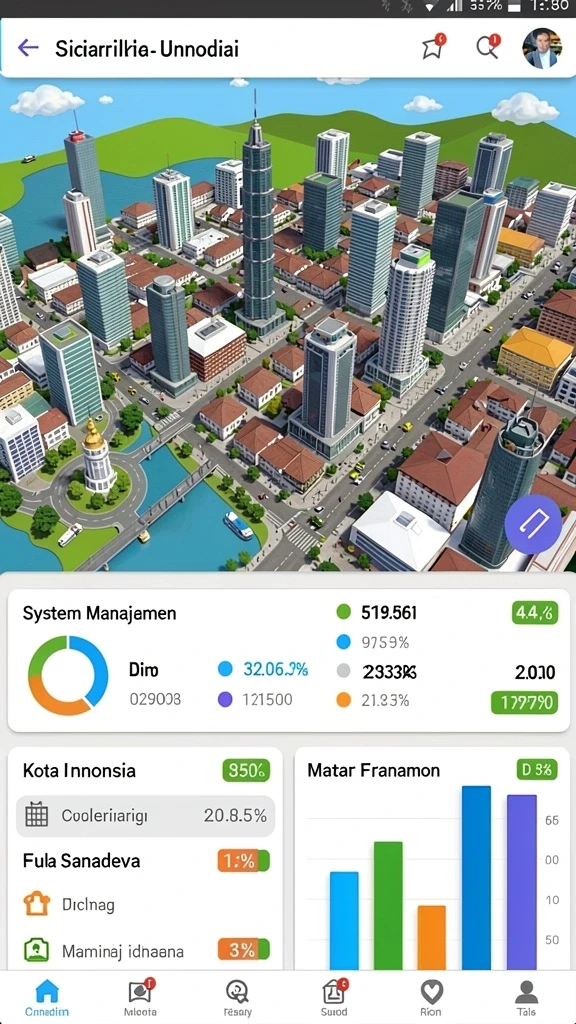Viewport: 576px width, 1024px height.
Task: Open the star bookmark icon with red badge
Action: (433, 48)
